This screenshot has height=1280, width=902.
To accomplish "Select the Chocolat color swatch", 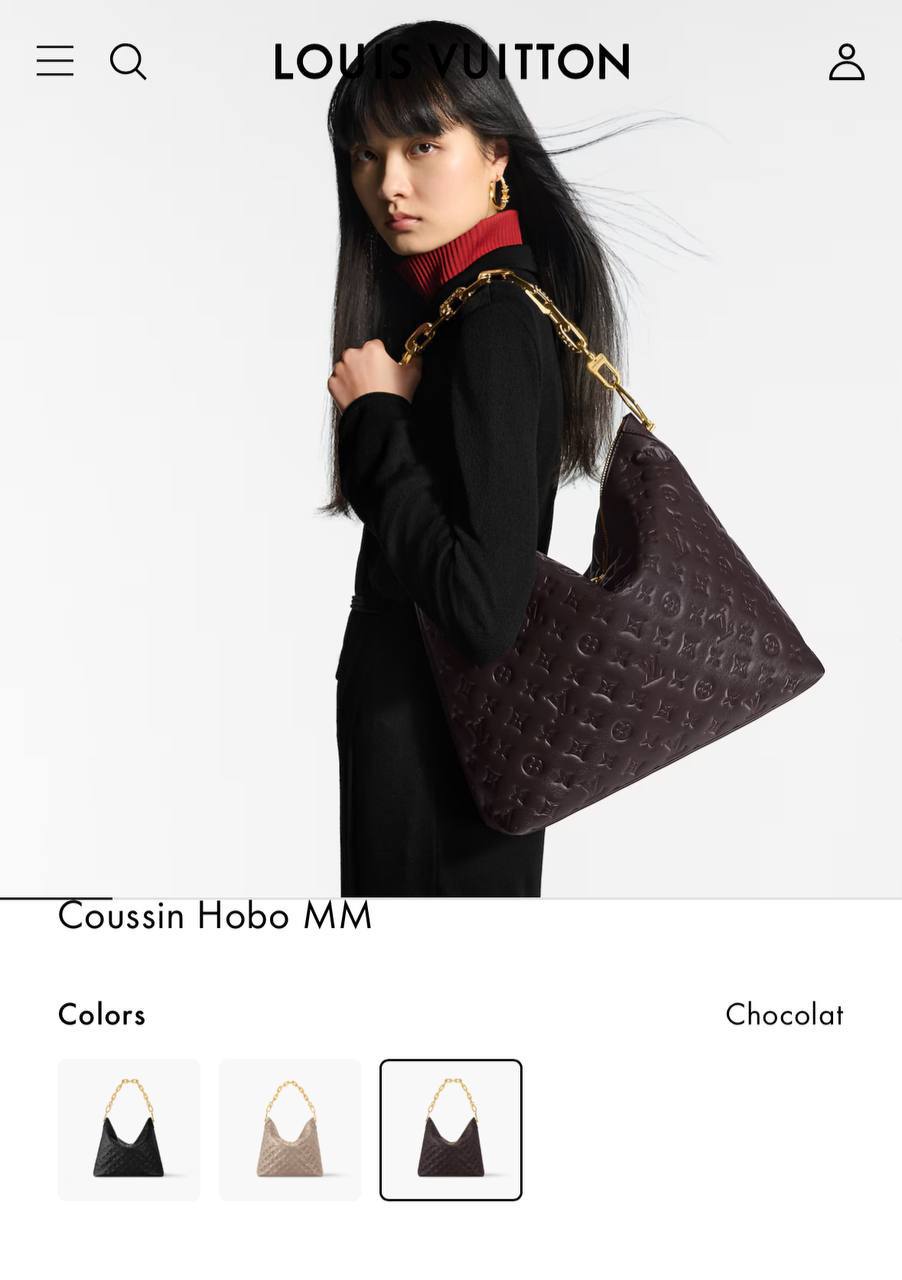I will coord(451,1129).
